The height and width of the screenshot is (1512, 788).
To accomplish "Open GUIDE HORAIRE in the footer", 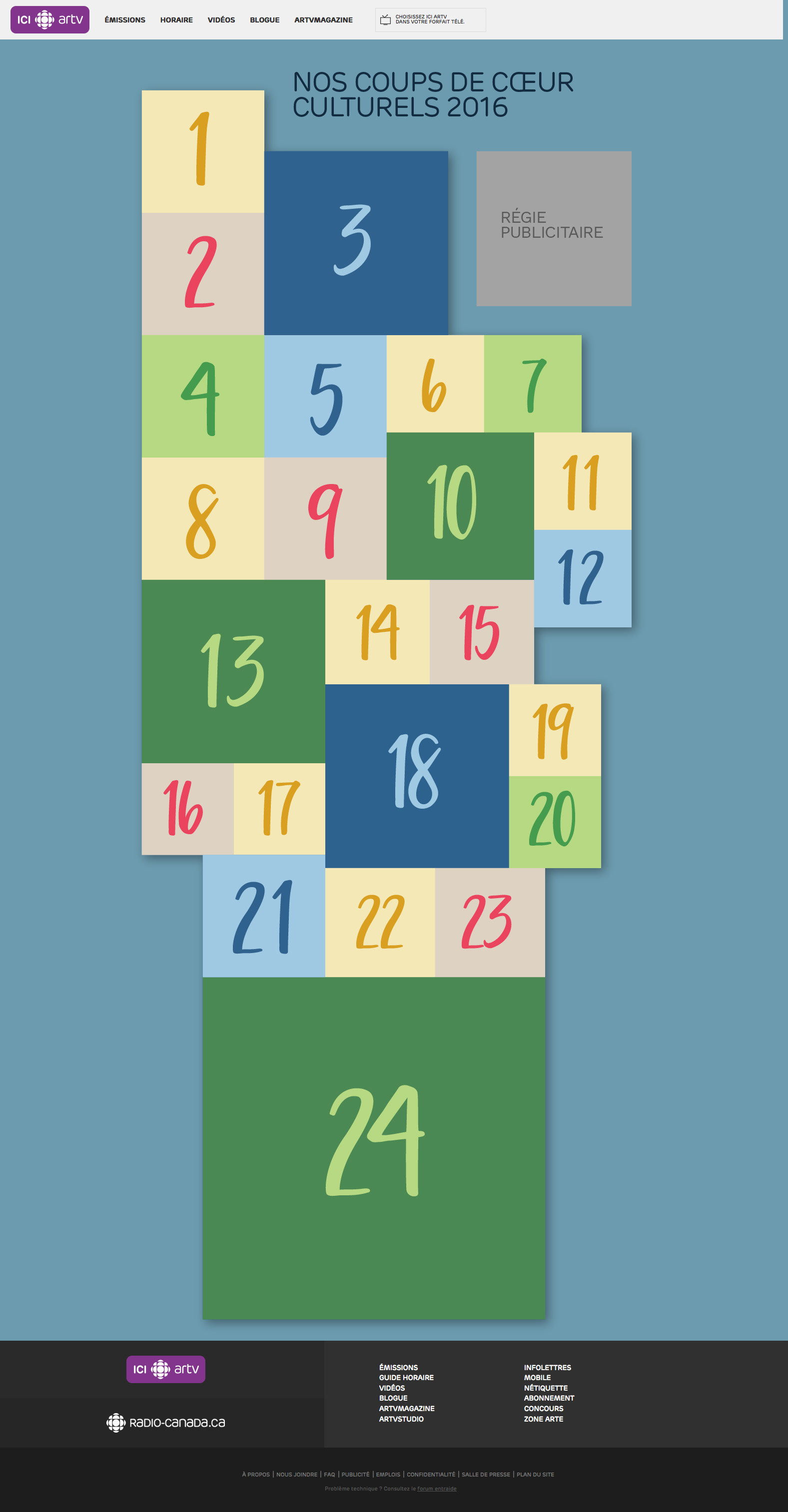I will click(406, 1377).
